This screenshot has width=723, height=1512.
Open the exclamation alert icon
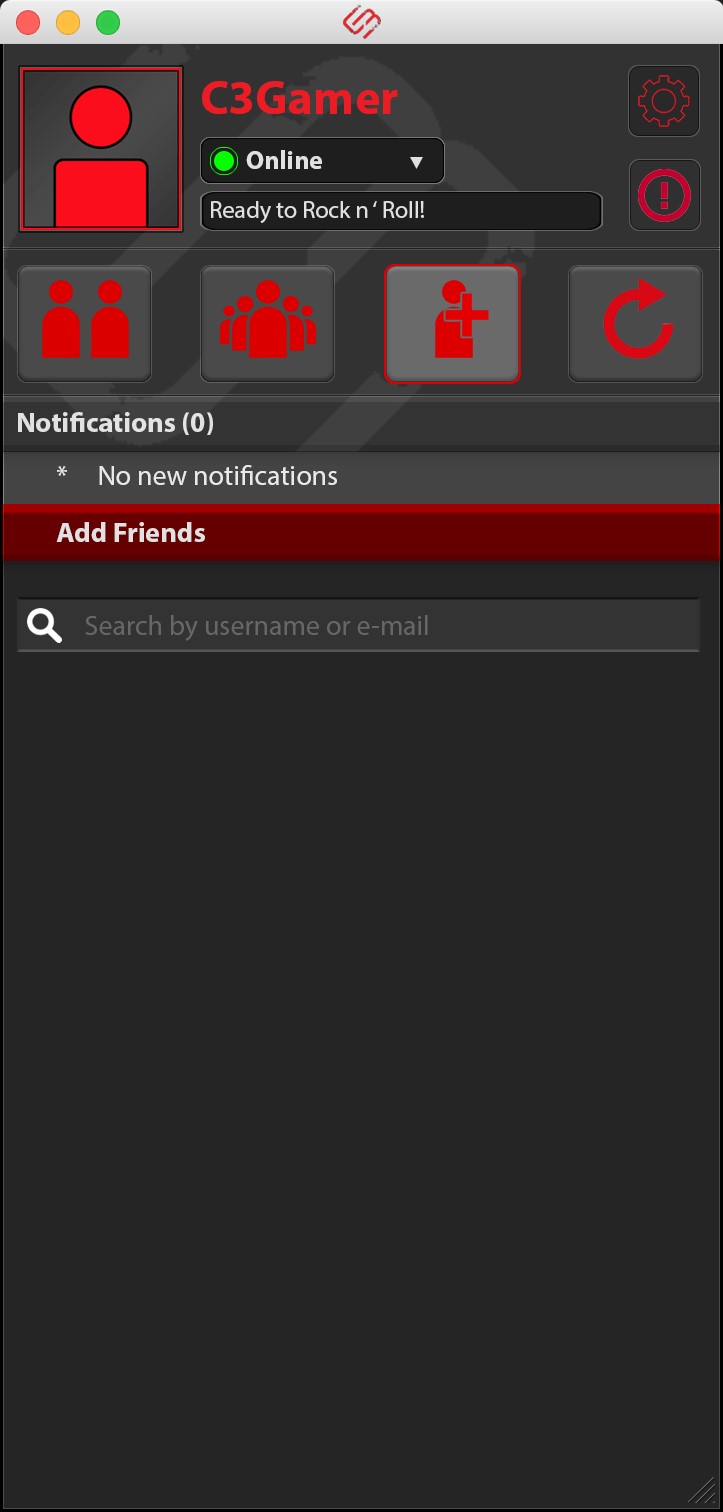tap(664, 195)
